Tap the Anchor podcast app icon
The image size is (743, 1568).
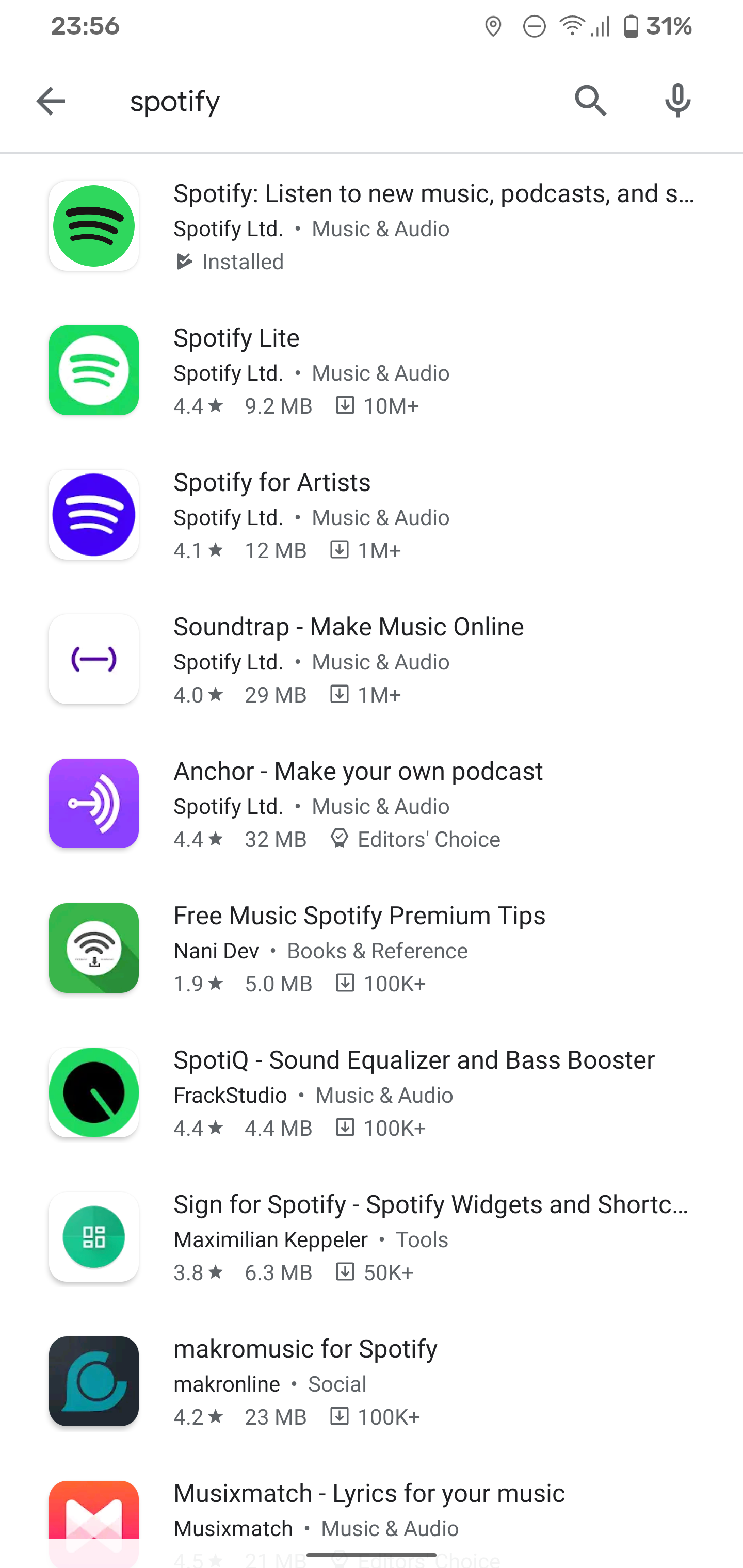[x=93, y=804]
